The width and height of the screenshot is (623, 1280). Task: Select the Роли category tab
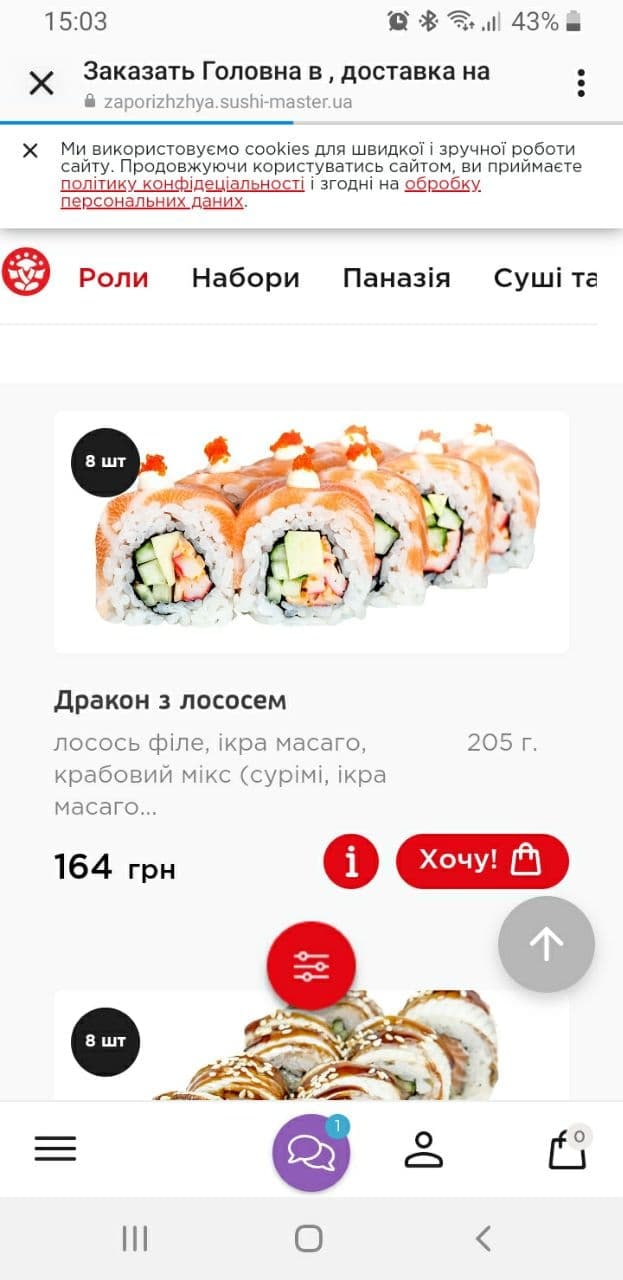pos(113,278)
